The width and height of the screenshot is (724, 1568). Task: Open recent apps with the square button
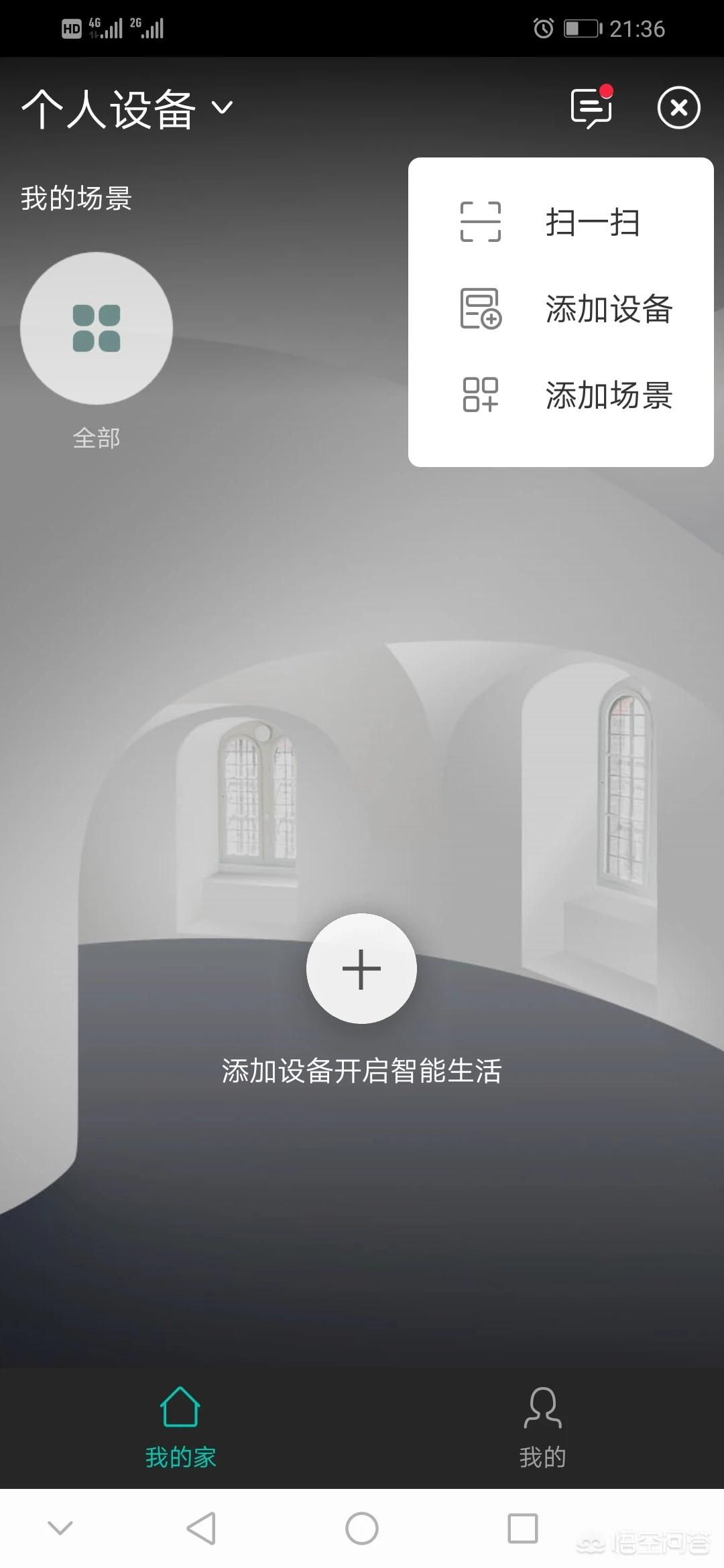click(x=523, y=1528)
